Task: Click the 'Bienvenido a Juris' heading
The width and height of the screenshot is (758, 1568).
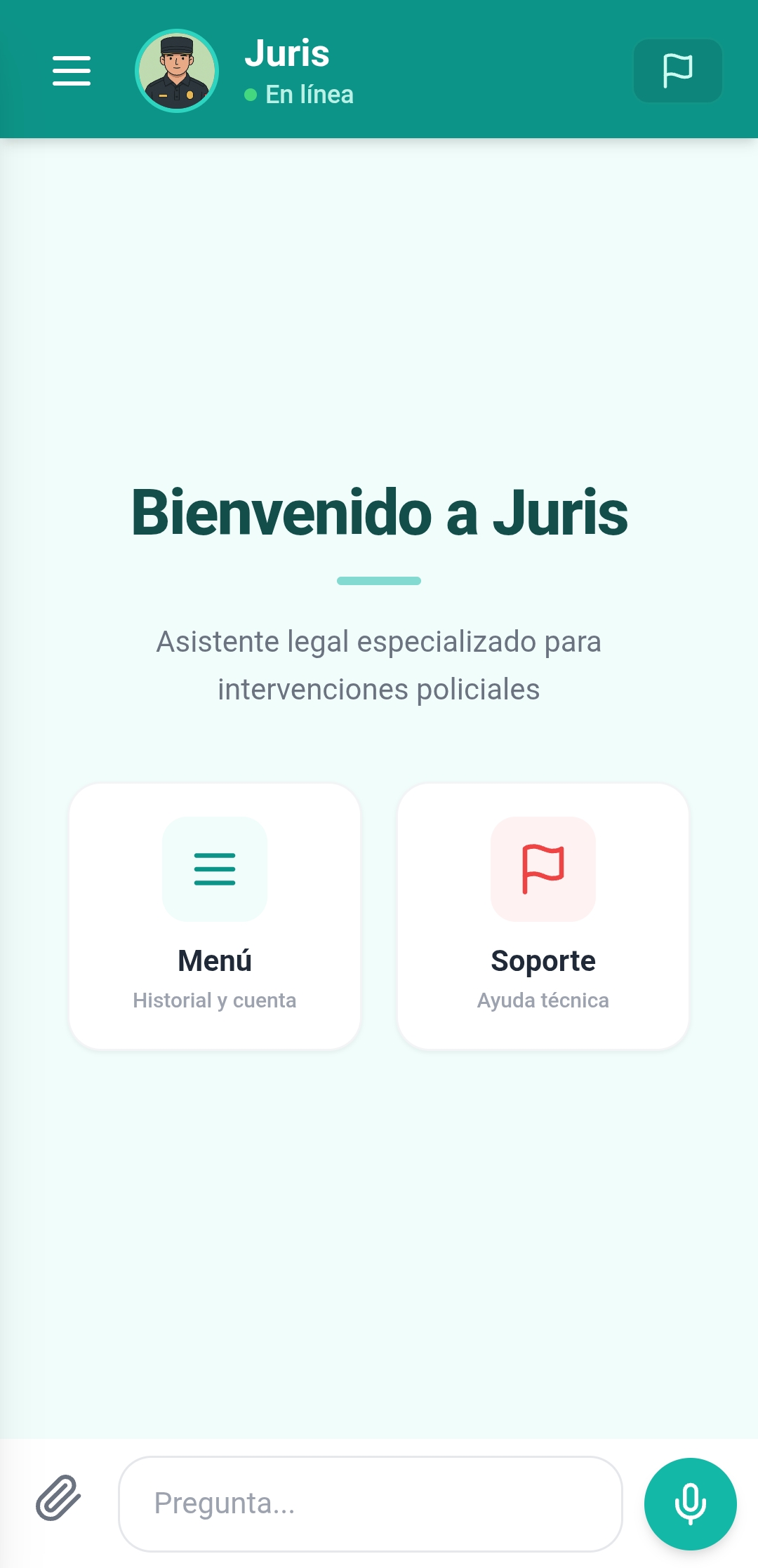Action: coord(379,516)
